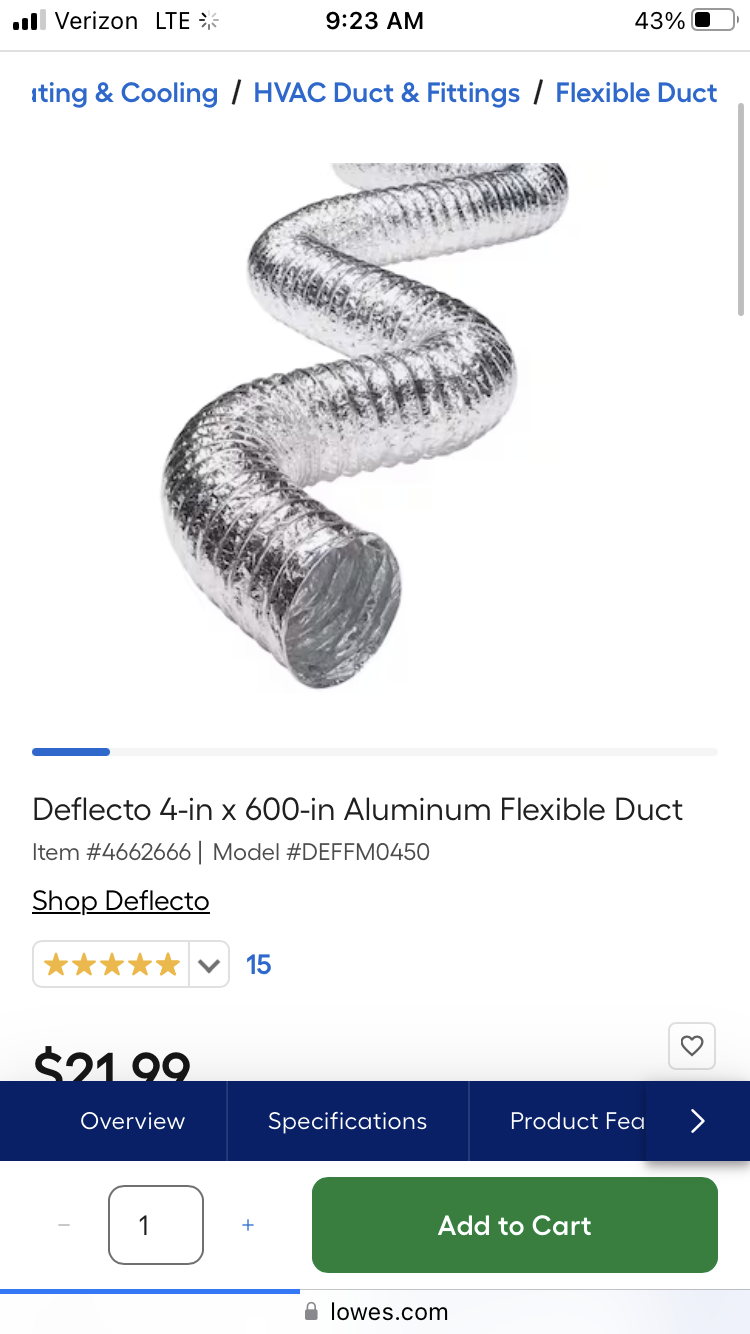The height and width of the screenshot is (1334, 750).
Task: Tap the Shop Deflecto link
Action: [120, 901]
